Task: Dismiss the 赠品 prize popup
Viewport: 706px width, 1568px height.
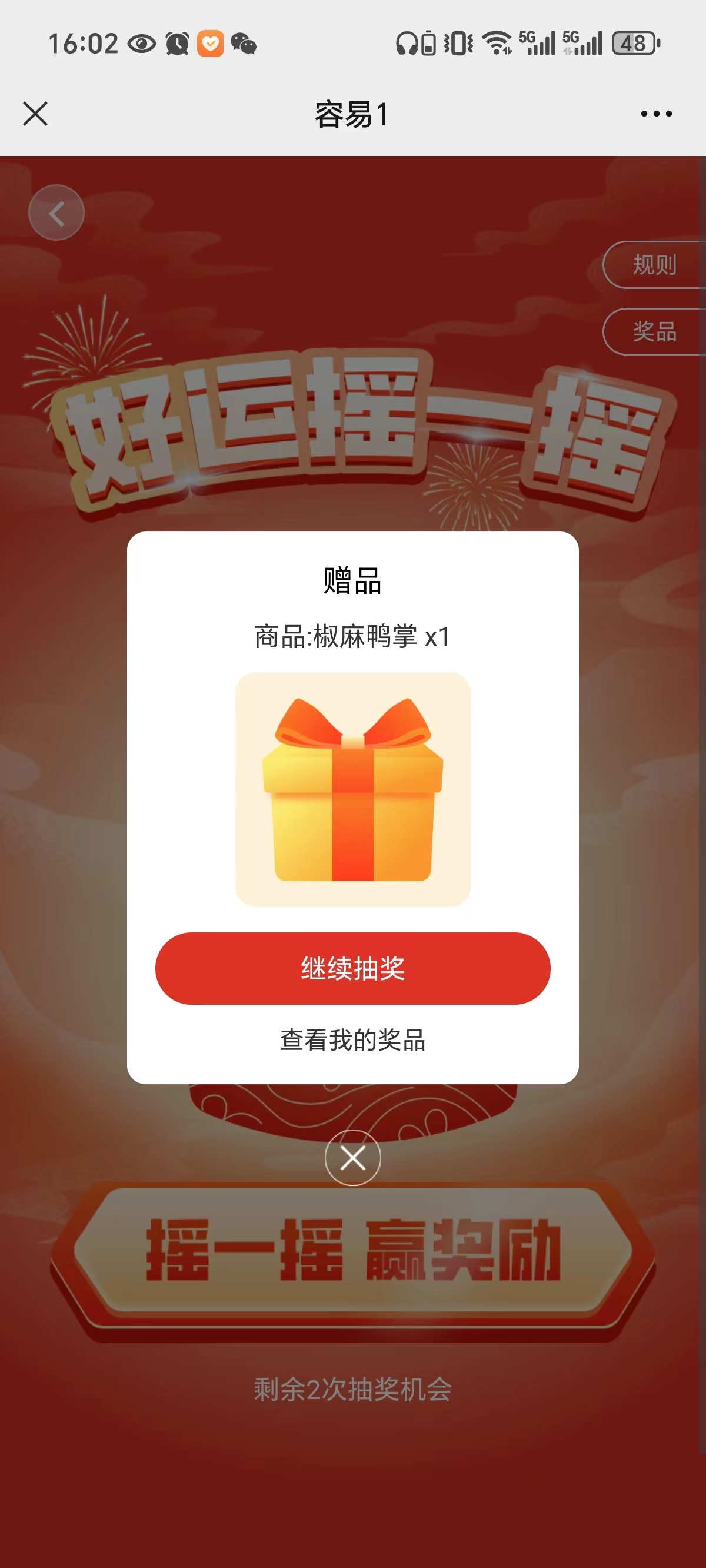Action: (352, 1157)
